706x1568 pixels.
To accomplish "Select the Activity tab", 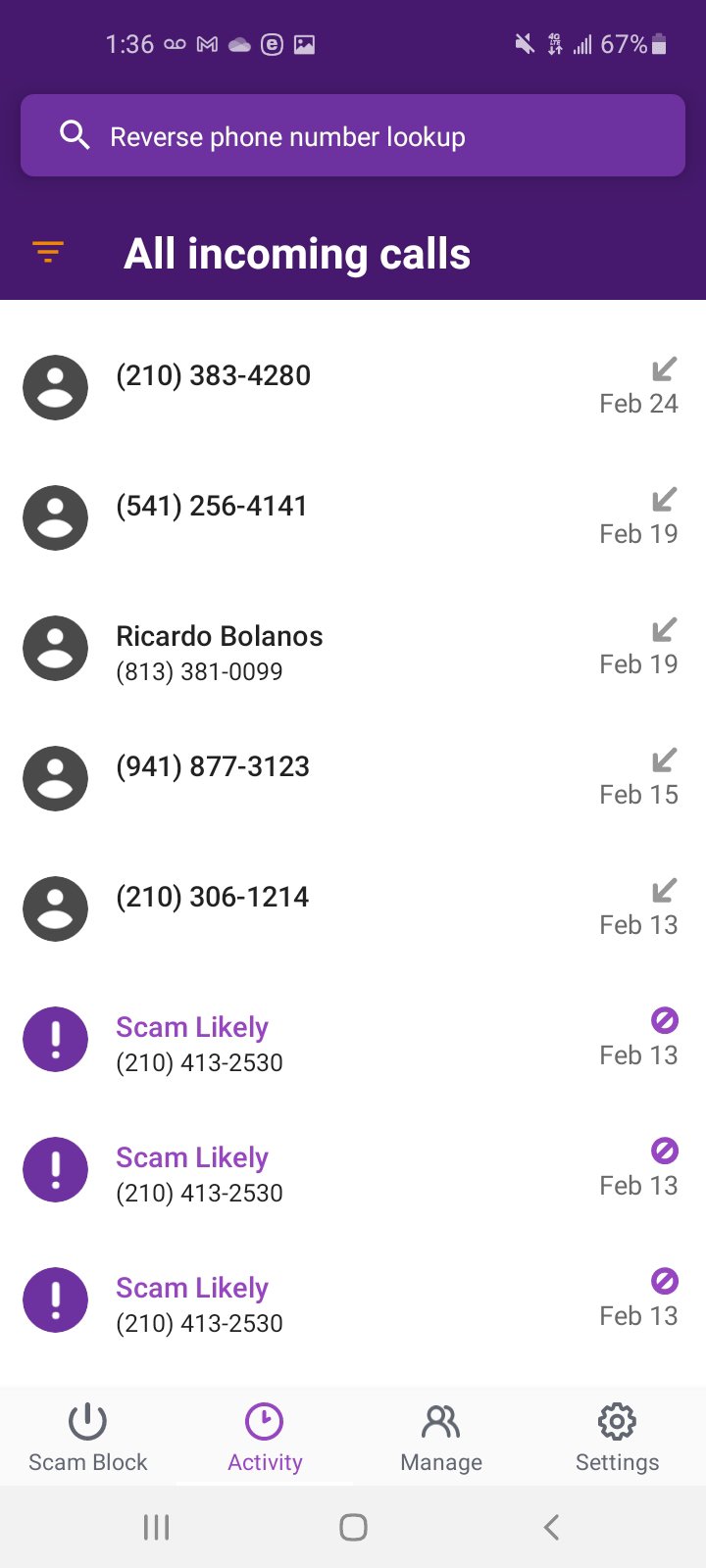I will point(265,1438).
